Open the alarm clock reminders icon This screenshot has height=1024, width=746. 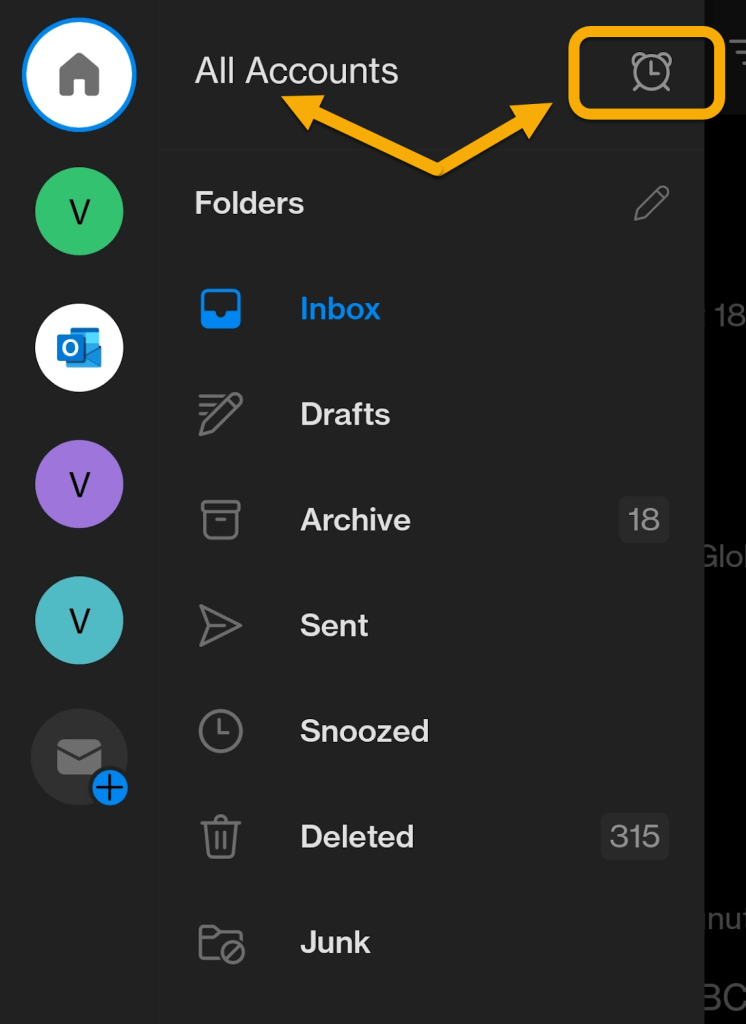coord(651,72)
